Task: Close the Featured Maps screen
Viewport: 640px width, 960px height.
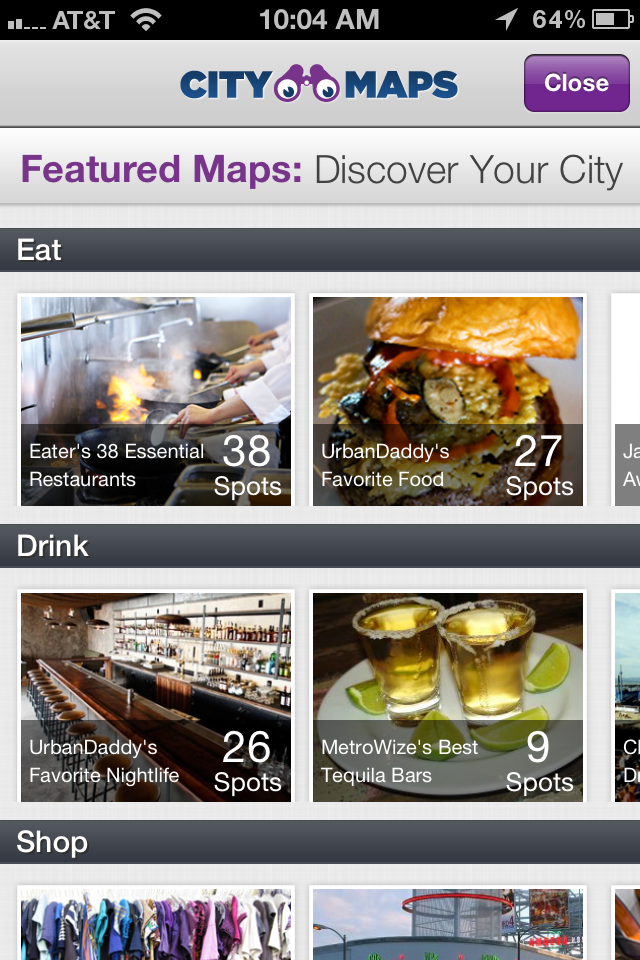Action: point(575,83)
